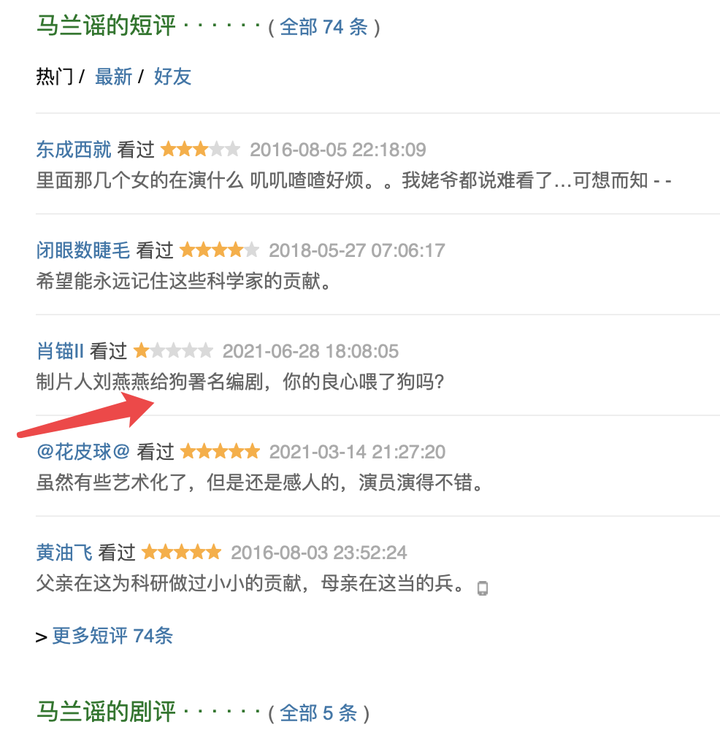Tap 更多短评 74条 to see more
The height and width of the screenshot is (746, 720).
click(x=112, y=636)
